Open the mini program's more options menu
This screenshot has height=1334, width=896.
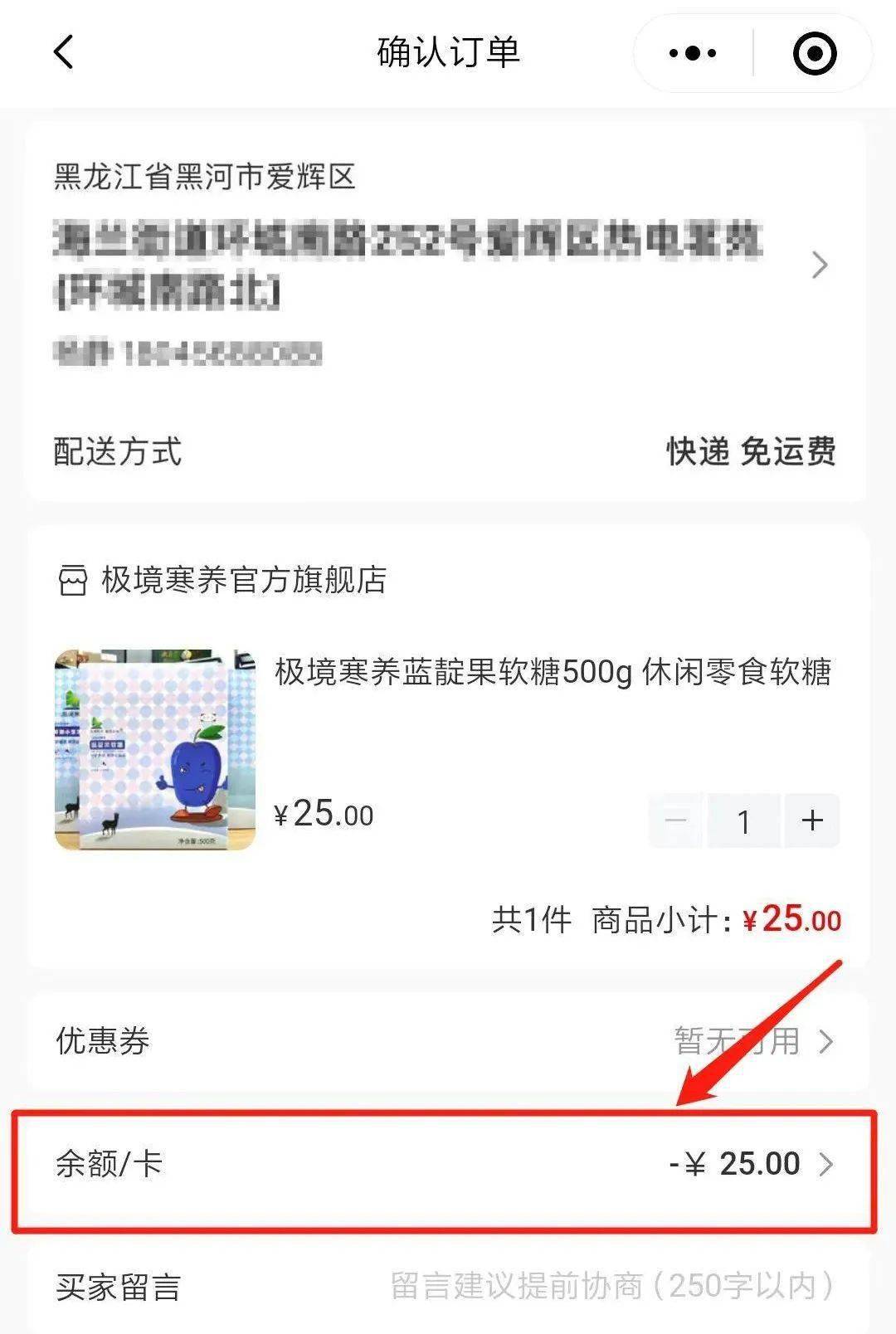693,54
